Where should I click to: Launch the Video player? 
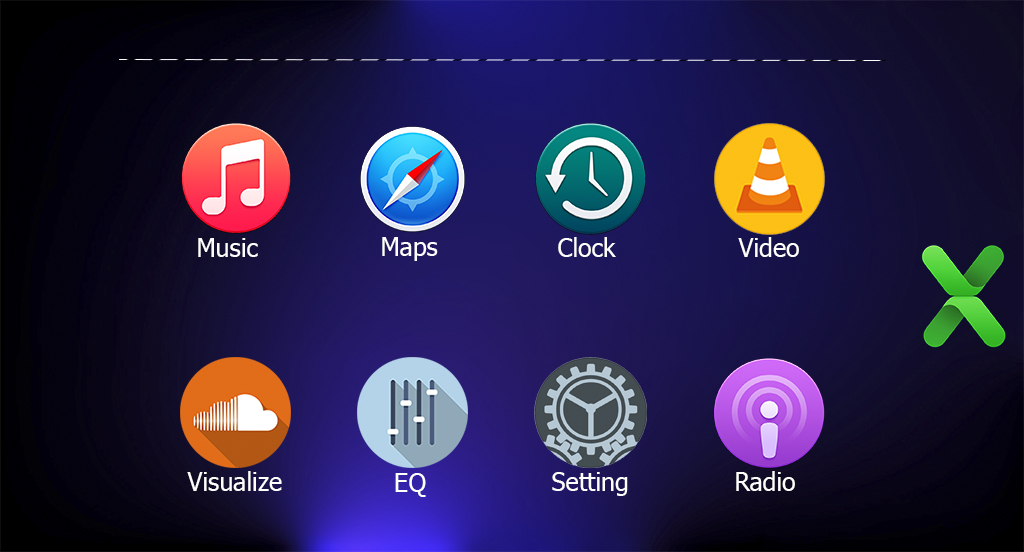click(x=769, y=179)
